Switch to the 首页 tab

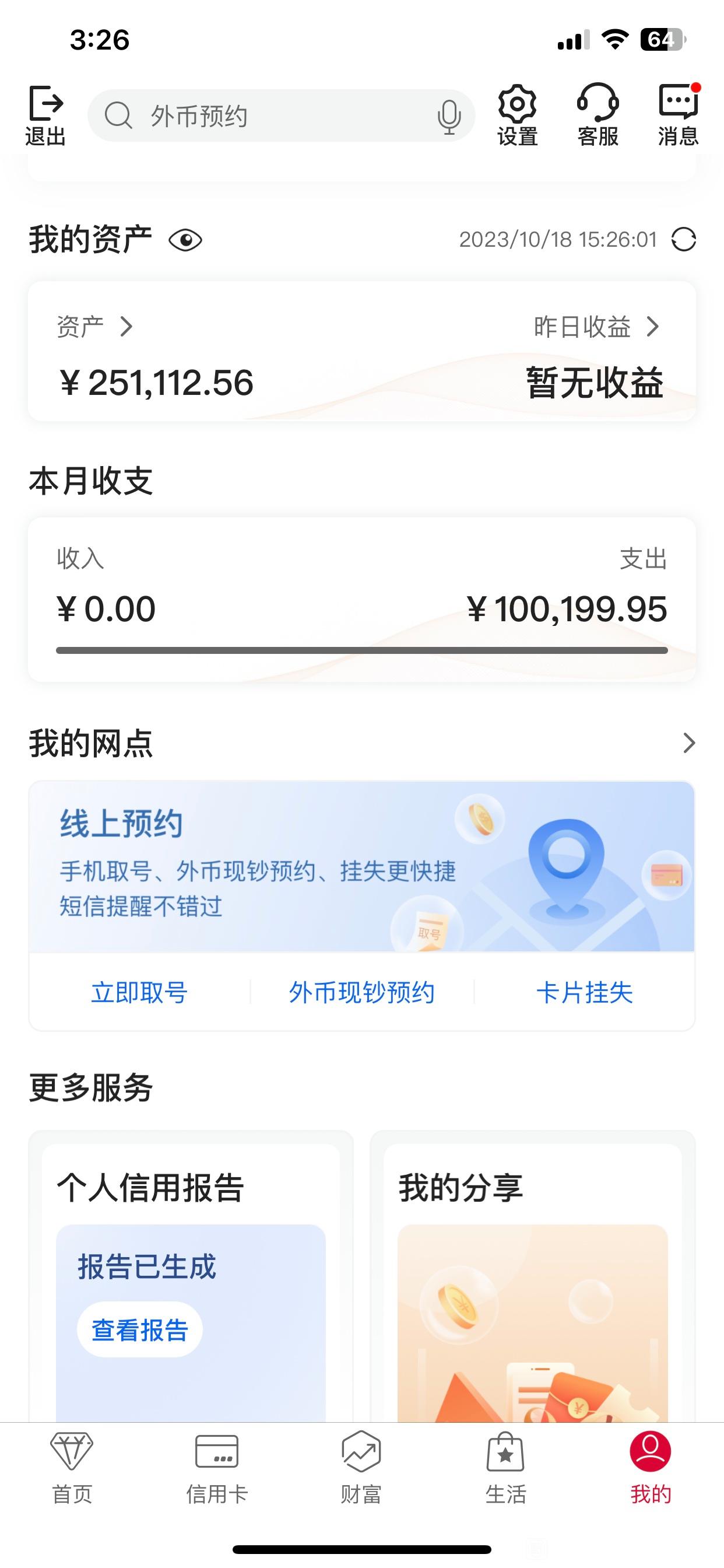coord(72,1468)
